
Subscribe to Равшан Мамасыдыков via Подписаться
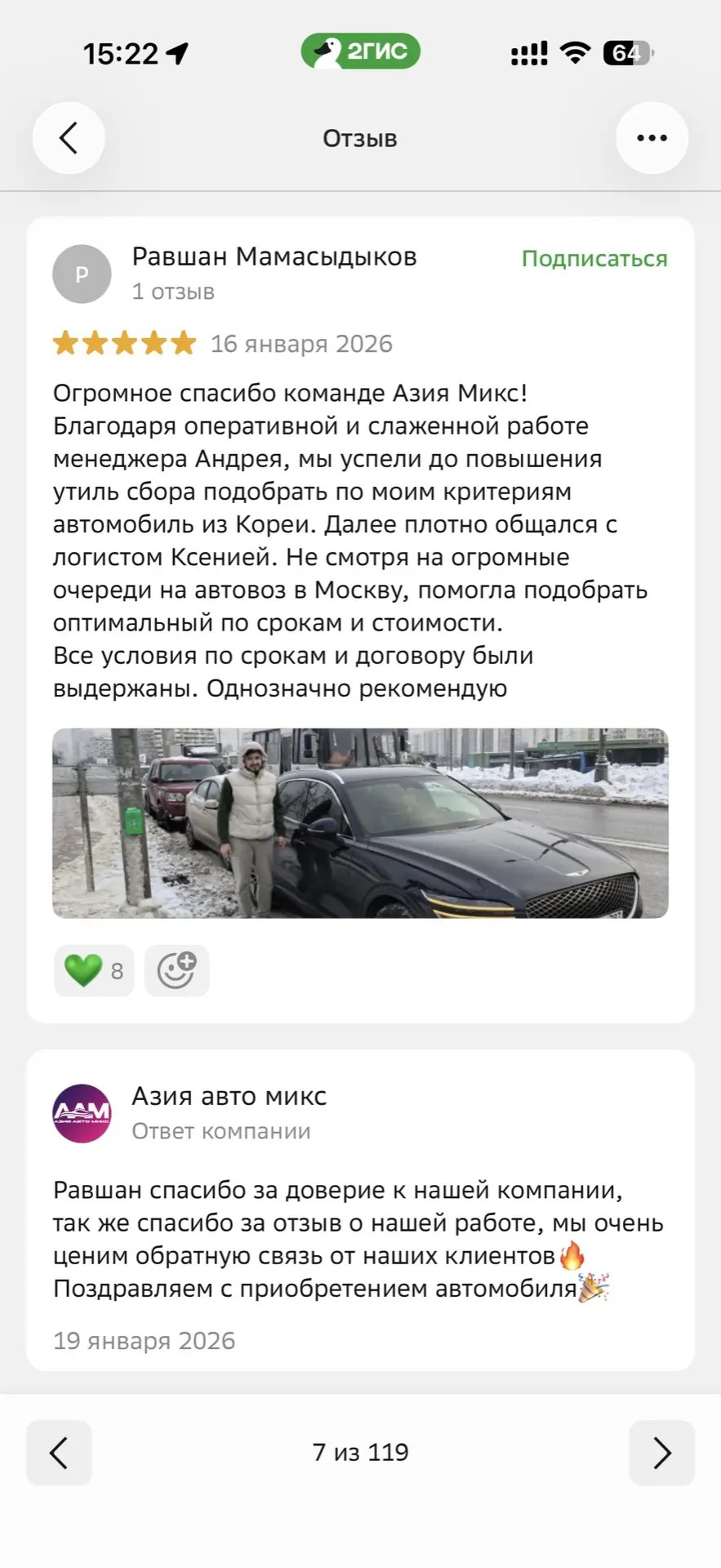594,259
